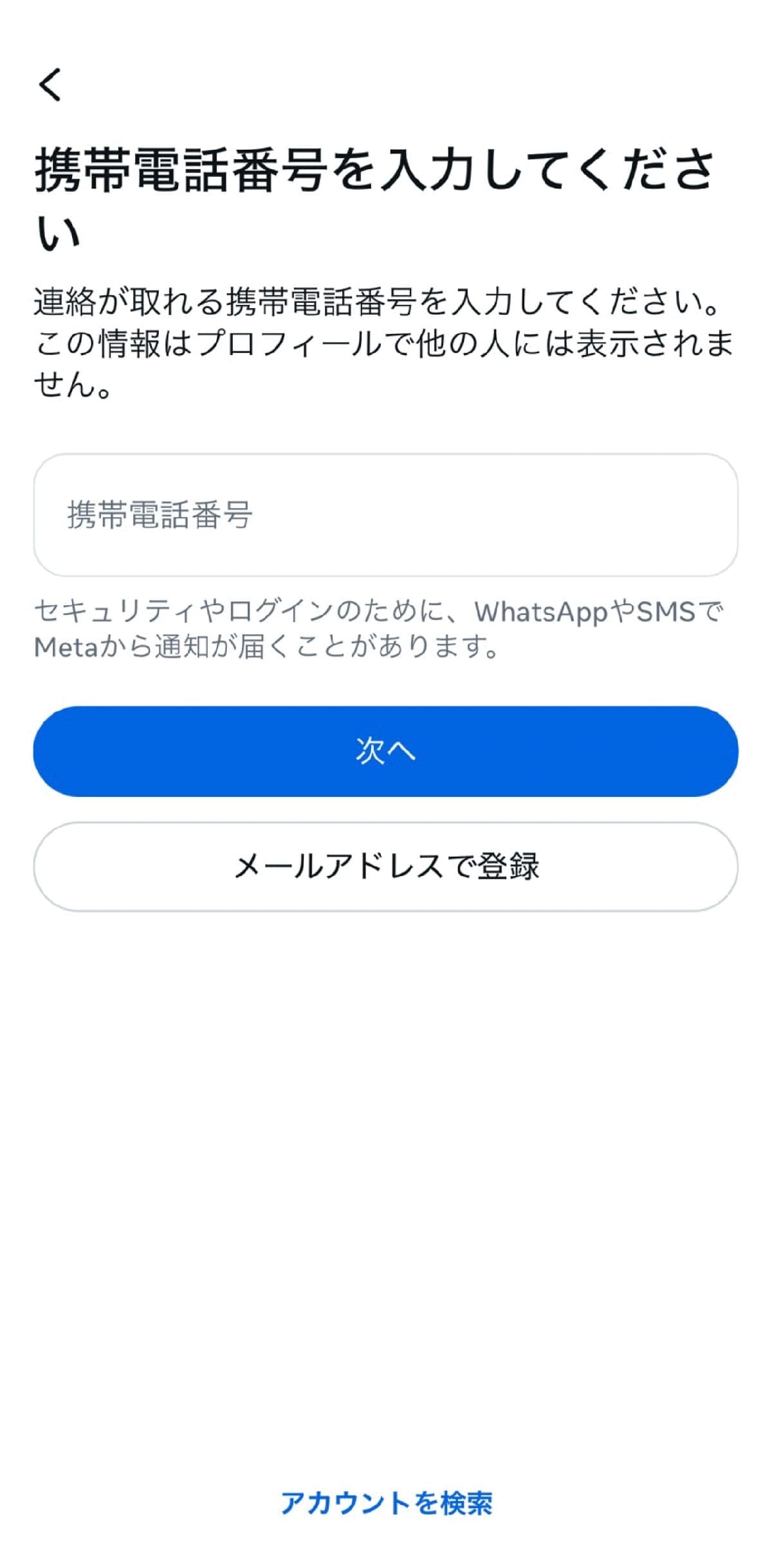Viewport: 772px width, 1568px height.
Task: Select the mobile number text field
Action: 386,515
